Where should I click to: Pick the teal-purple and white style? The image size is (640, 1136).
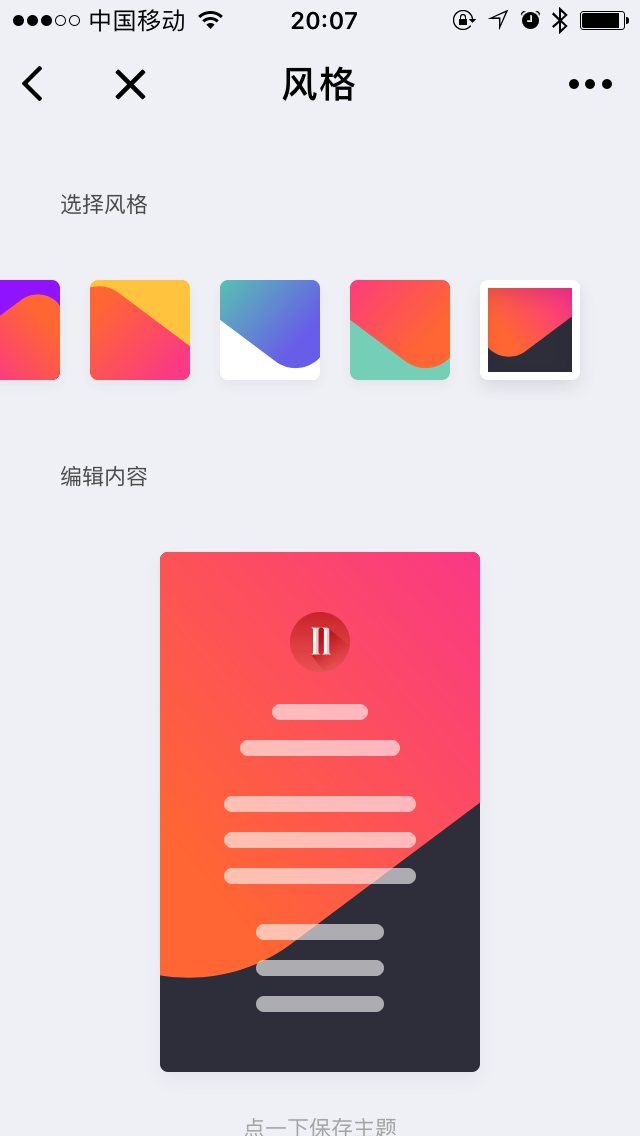(270, 330)
